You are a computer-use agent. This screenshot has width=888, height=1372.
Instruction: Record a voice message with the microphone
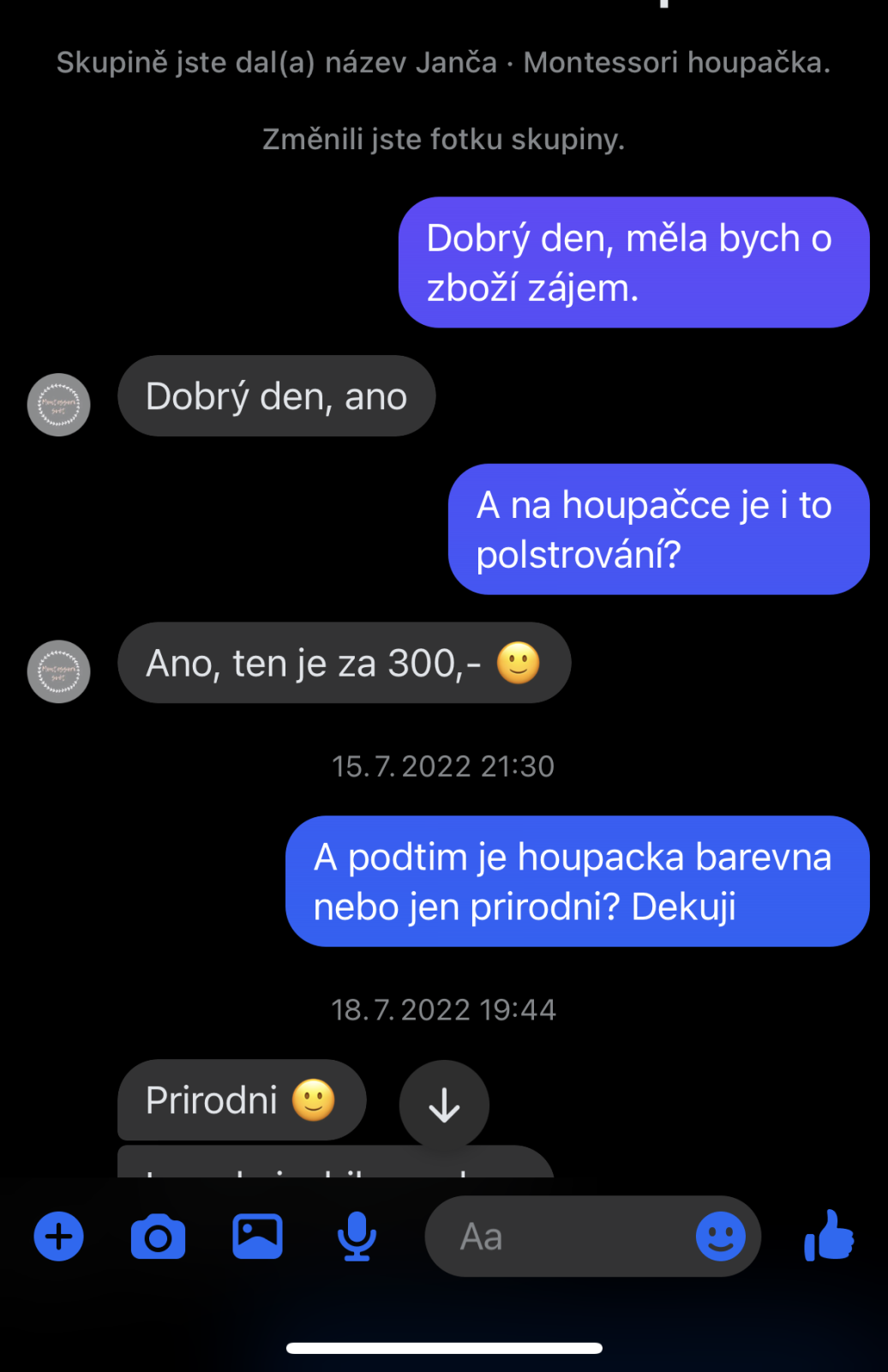click(357, 1237)
